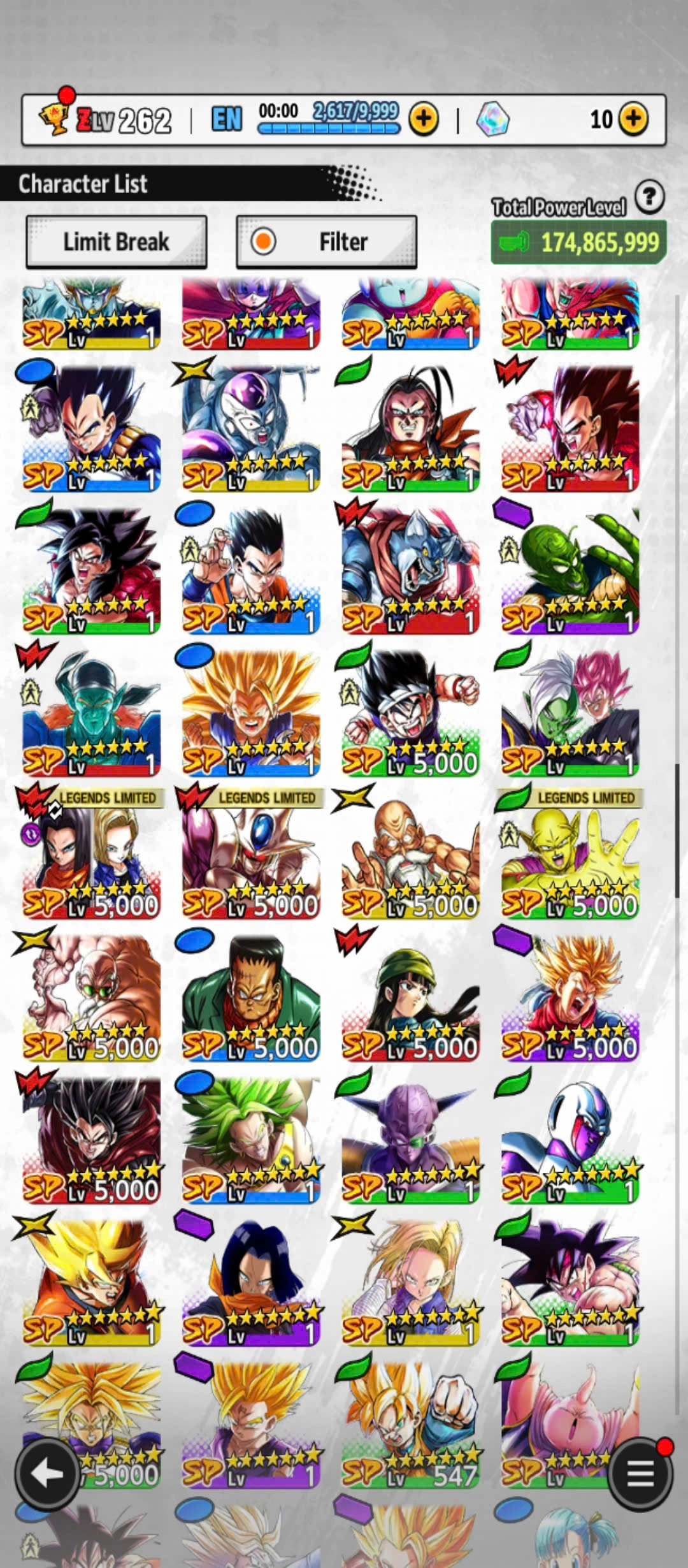Open the Zamasu and Goku Black card

570,712
